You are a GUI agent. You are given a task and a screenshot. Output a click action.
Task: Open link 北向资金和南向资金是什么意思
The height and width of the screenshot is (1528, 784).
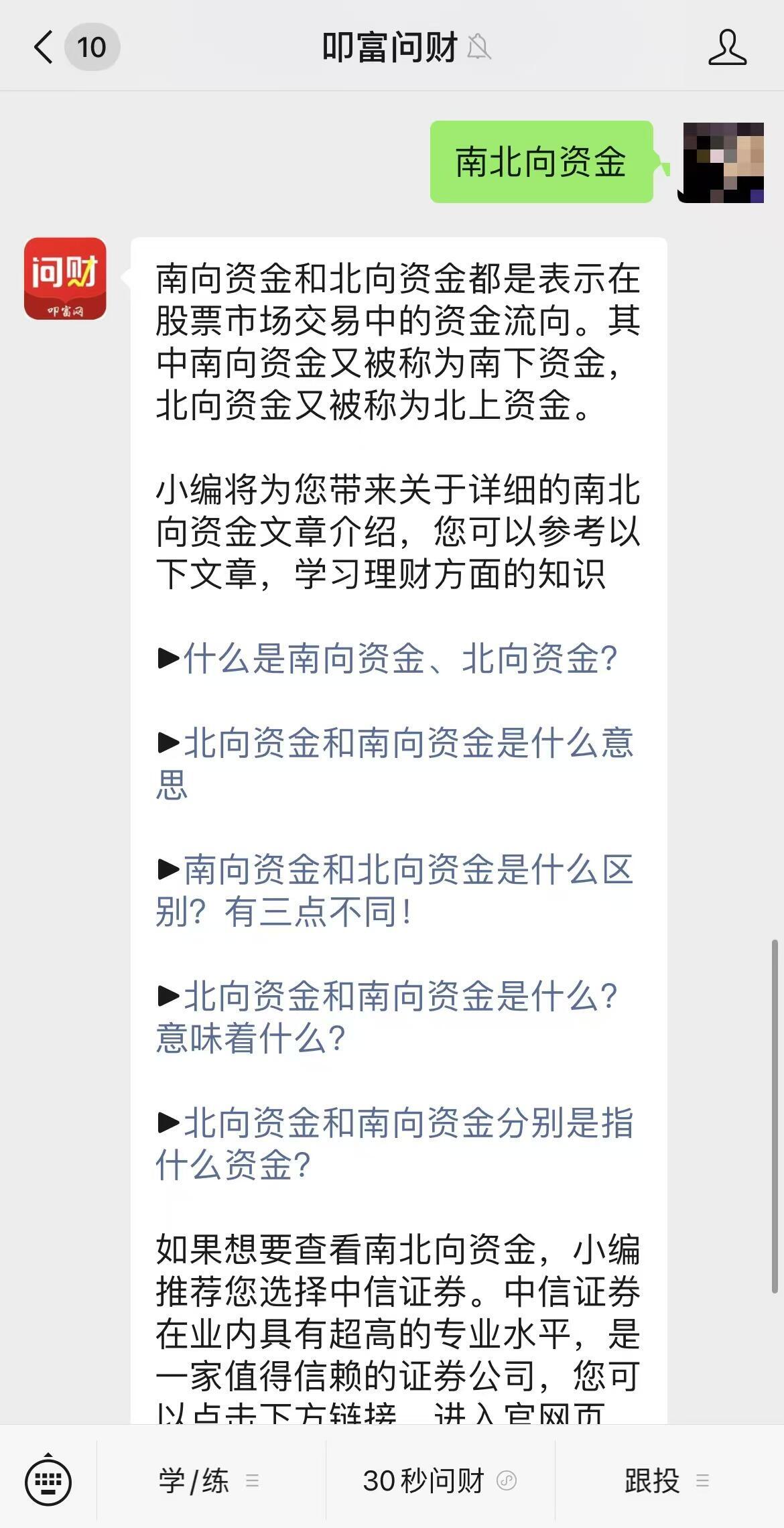pyautogui.click(x=395, y=764)
